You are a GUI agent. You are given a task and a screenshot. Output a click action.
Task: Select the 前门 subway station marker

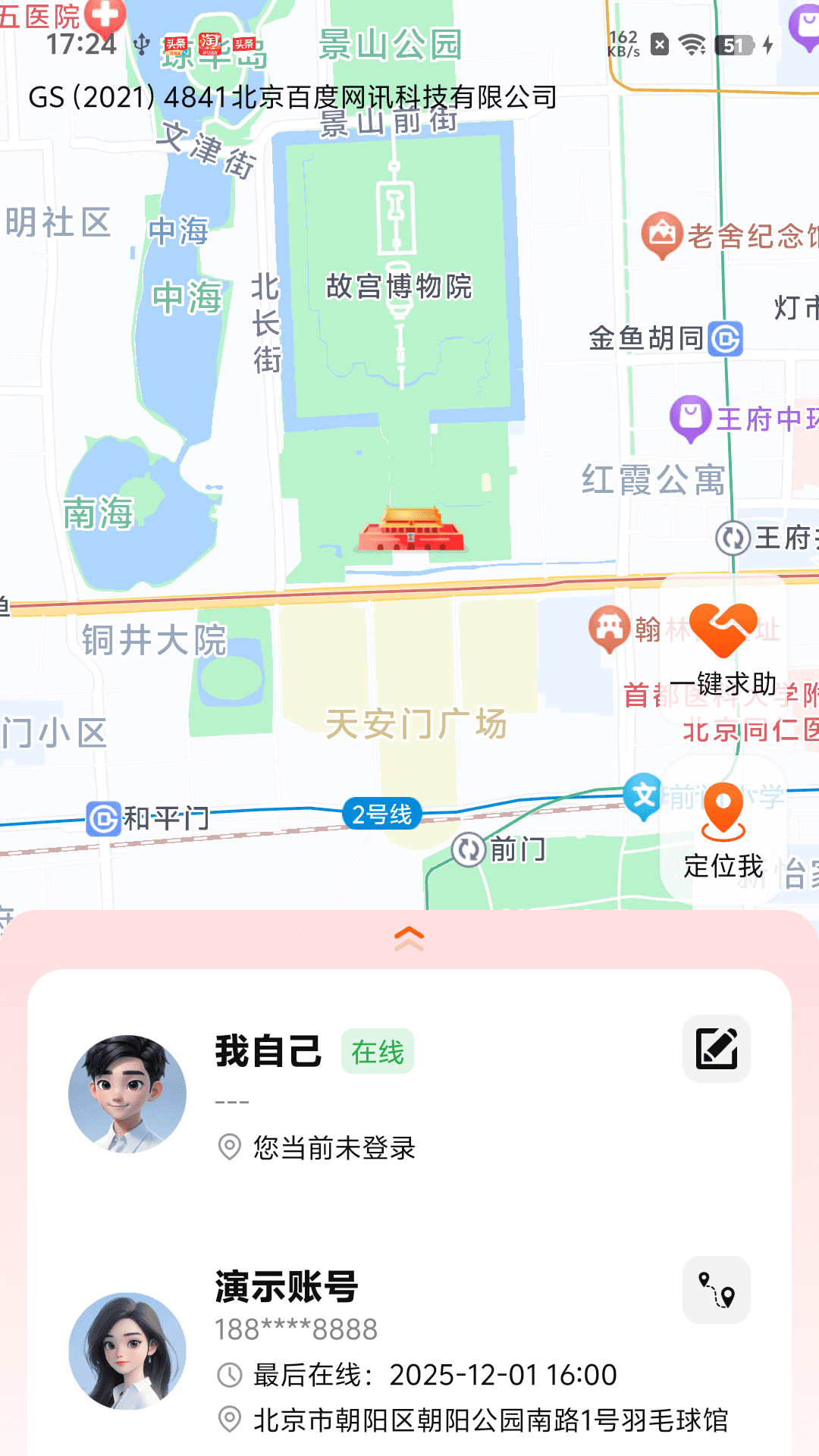pos(469,849)
